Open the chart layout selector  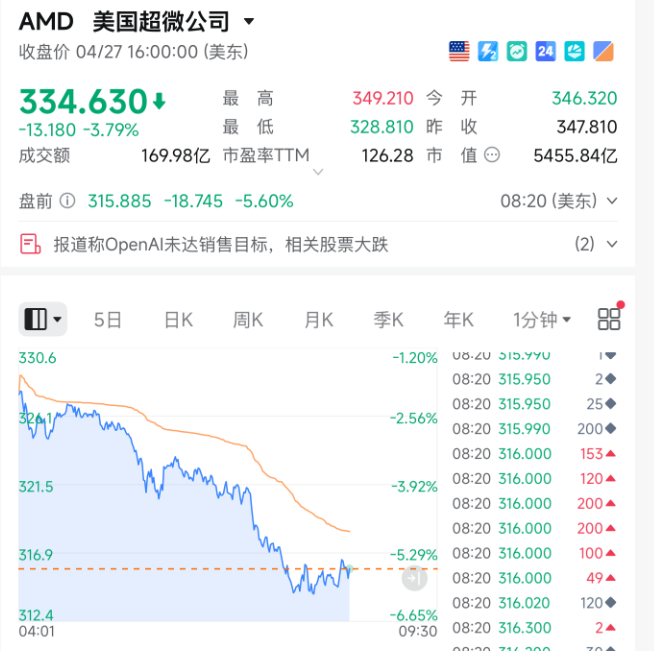point(43,320)
